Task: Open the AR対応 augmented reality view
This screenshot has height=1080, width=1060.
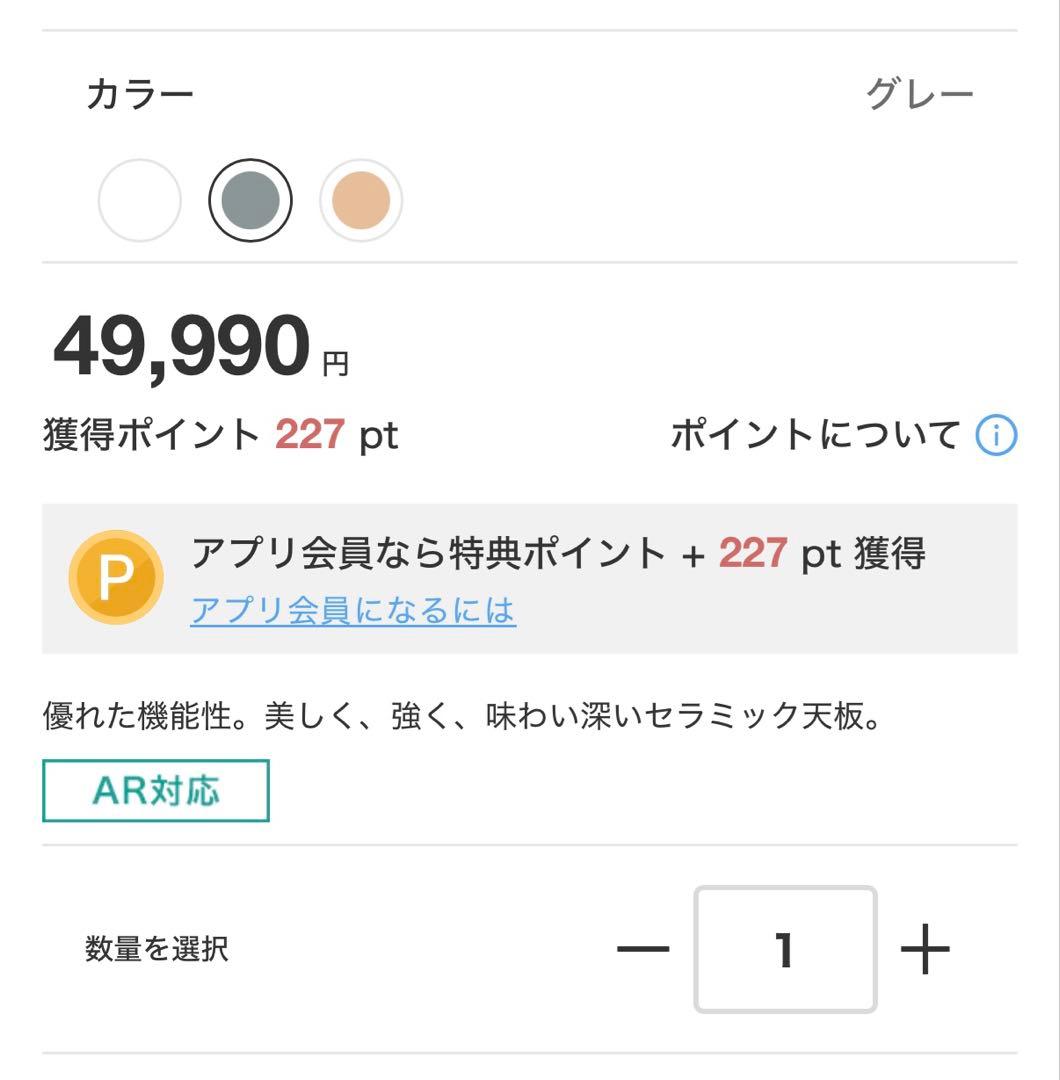Action: pyautogui.click(x=154, y=789)
